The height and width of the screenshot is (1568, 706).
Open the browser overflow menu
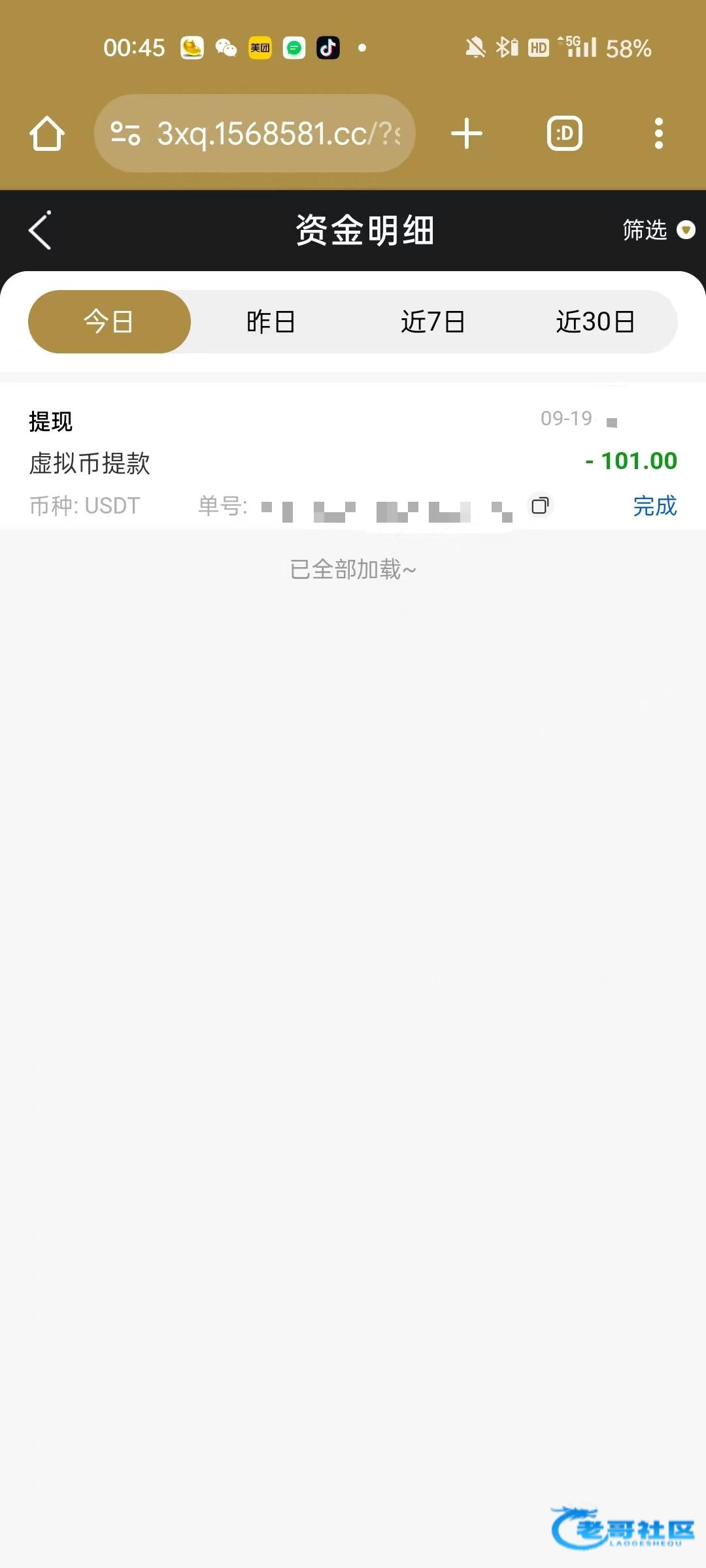(x=658, y=134)
